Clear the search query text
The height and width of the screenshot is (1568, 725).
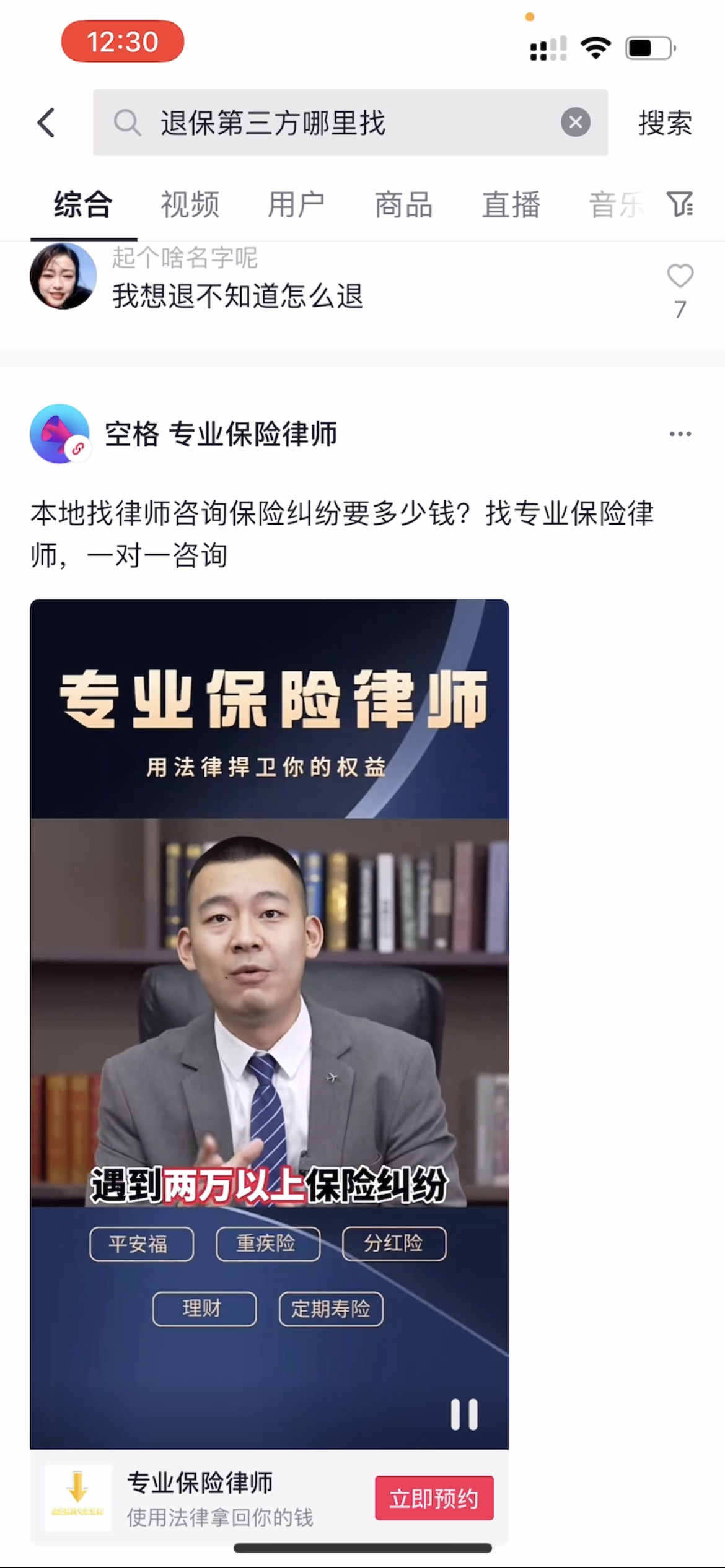point(575,123)
